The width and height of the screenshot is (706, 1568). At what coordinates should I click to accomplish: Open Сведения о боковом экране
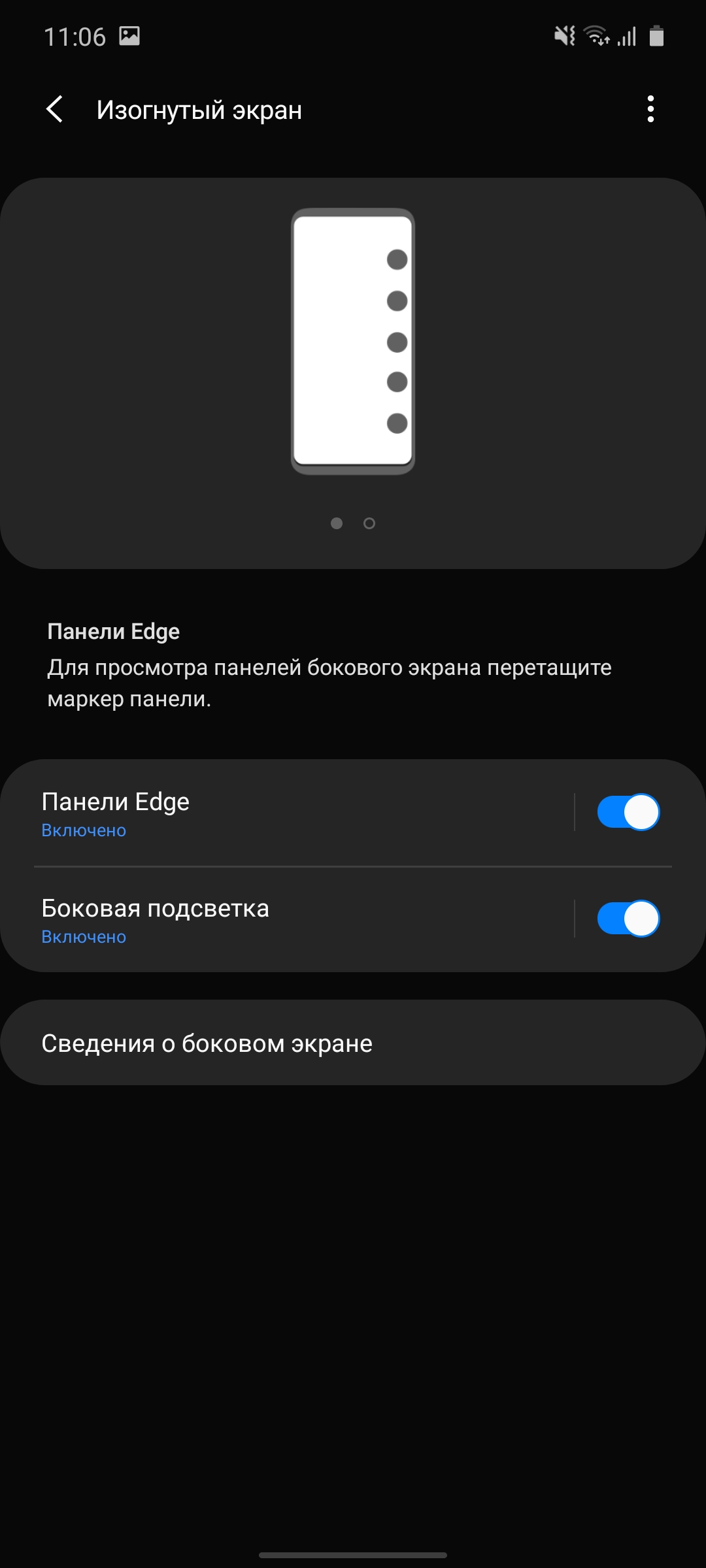tap(353, 1043)
